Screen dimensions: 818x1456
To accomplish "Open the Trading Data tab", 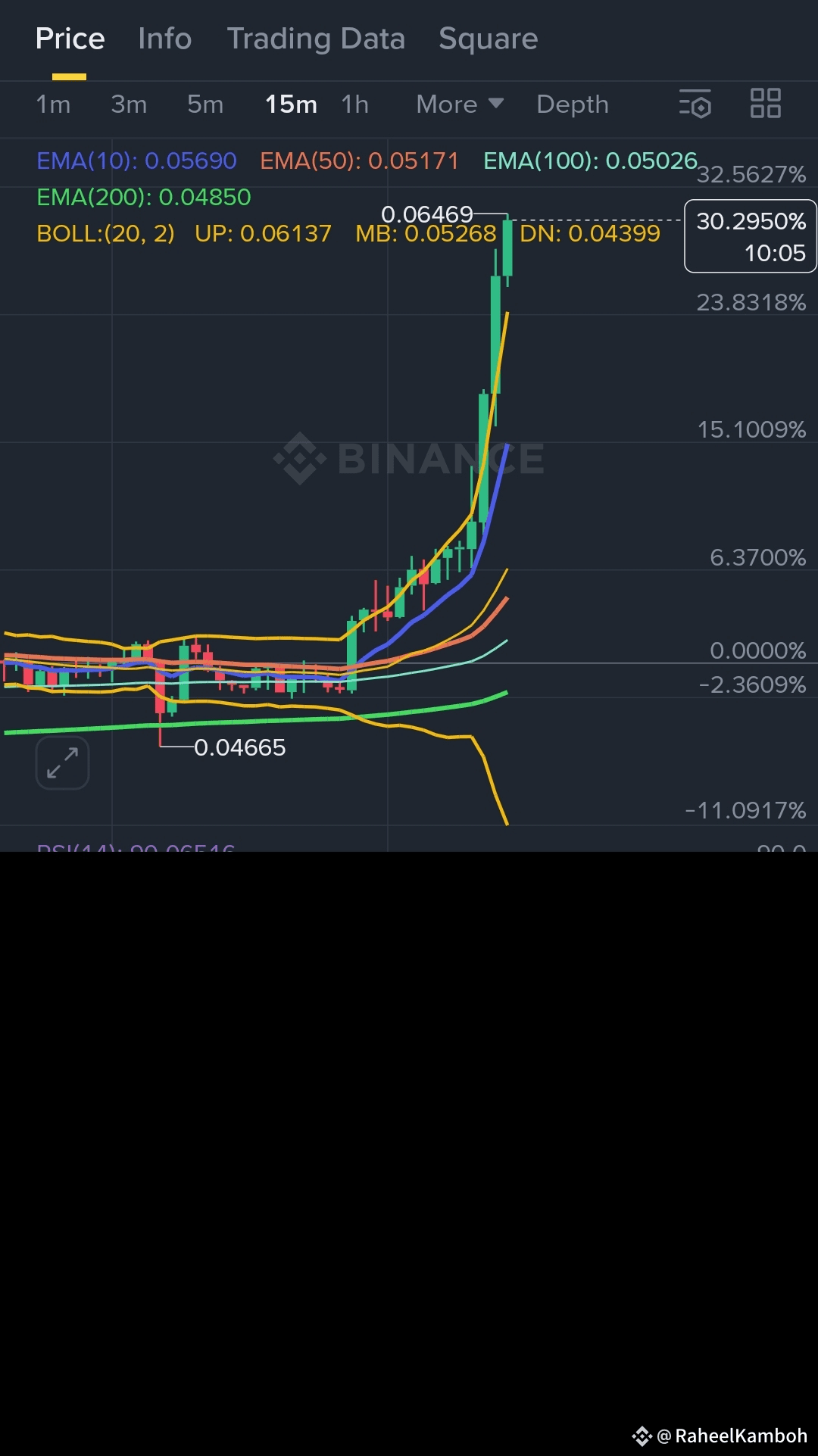I will coord(316,39).
